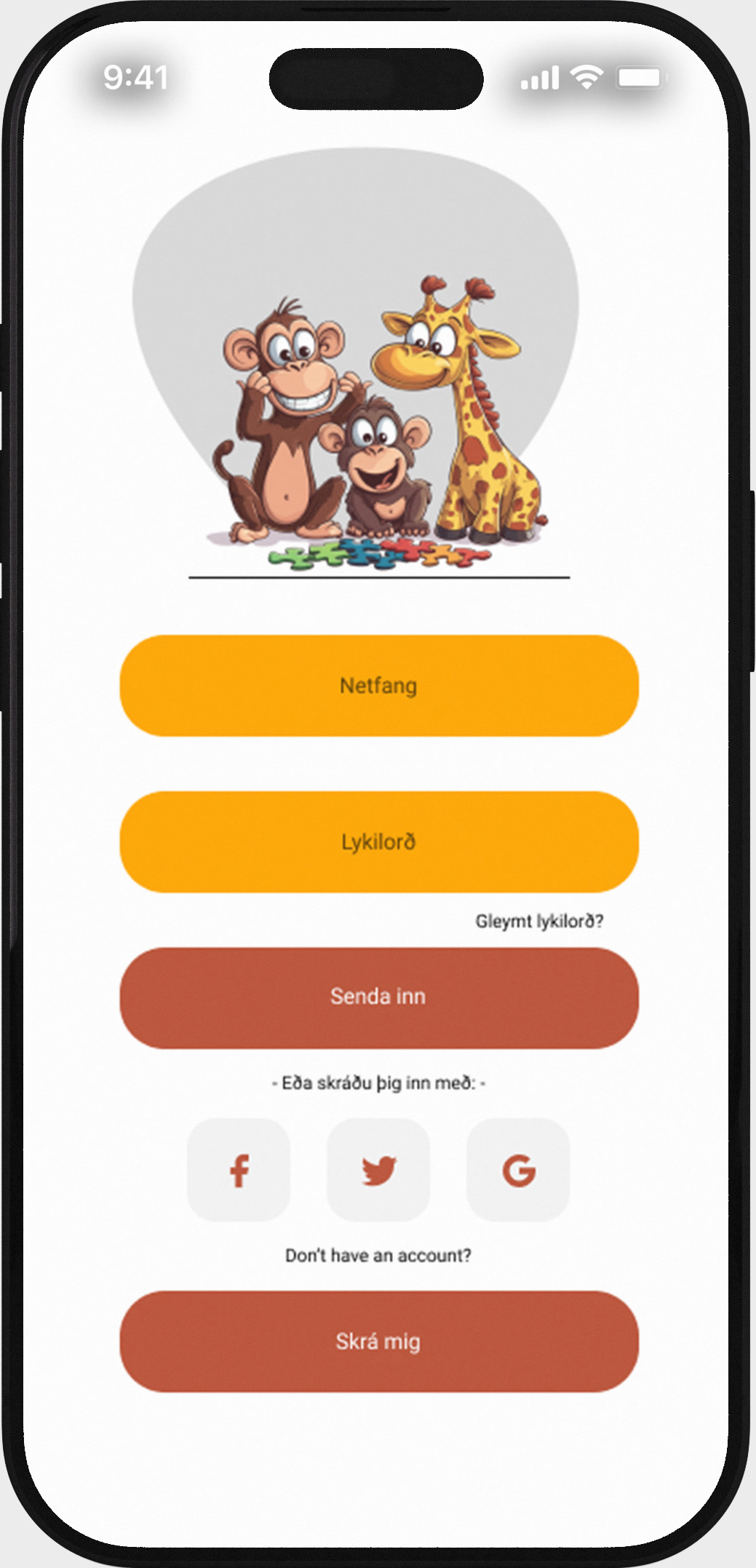
Task: Sign in with Google
Action: (518, 1170)
